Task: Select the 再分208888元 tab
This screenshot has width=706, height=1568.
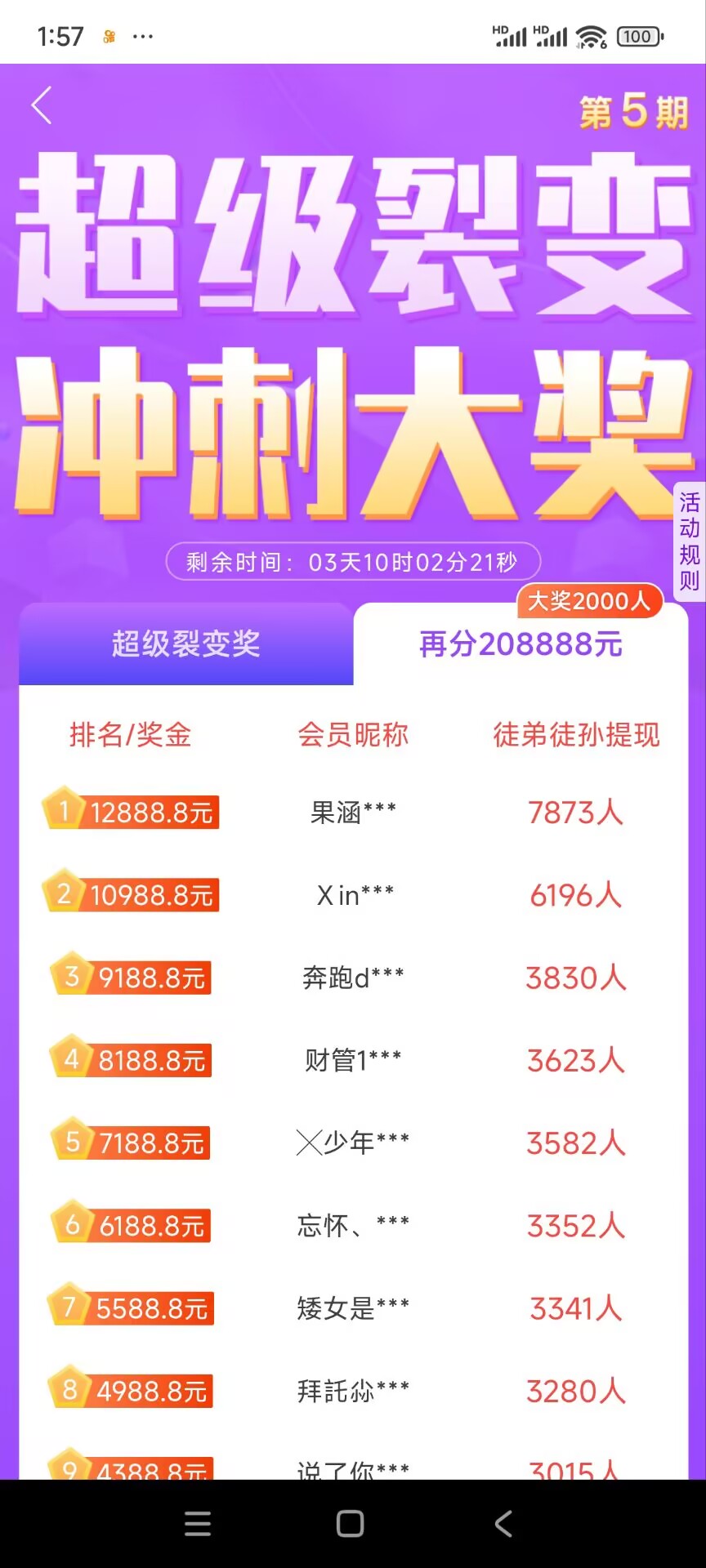Action: 521,644
